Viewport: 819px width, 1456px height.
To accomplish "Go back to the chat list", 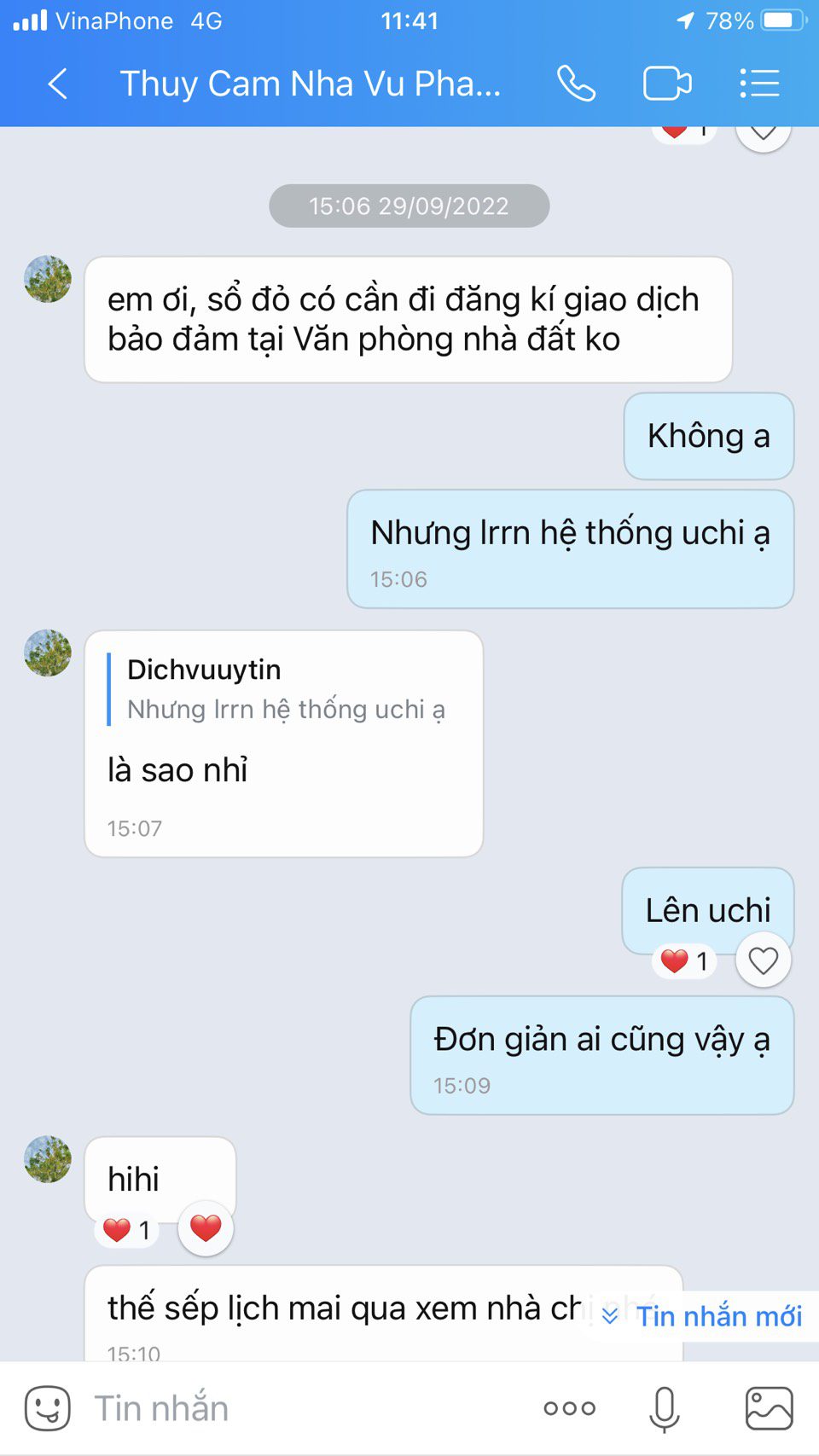I will (58, 84).
